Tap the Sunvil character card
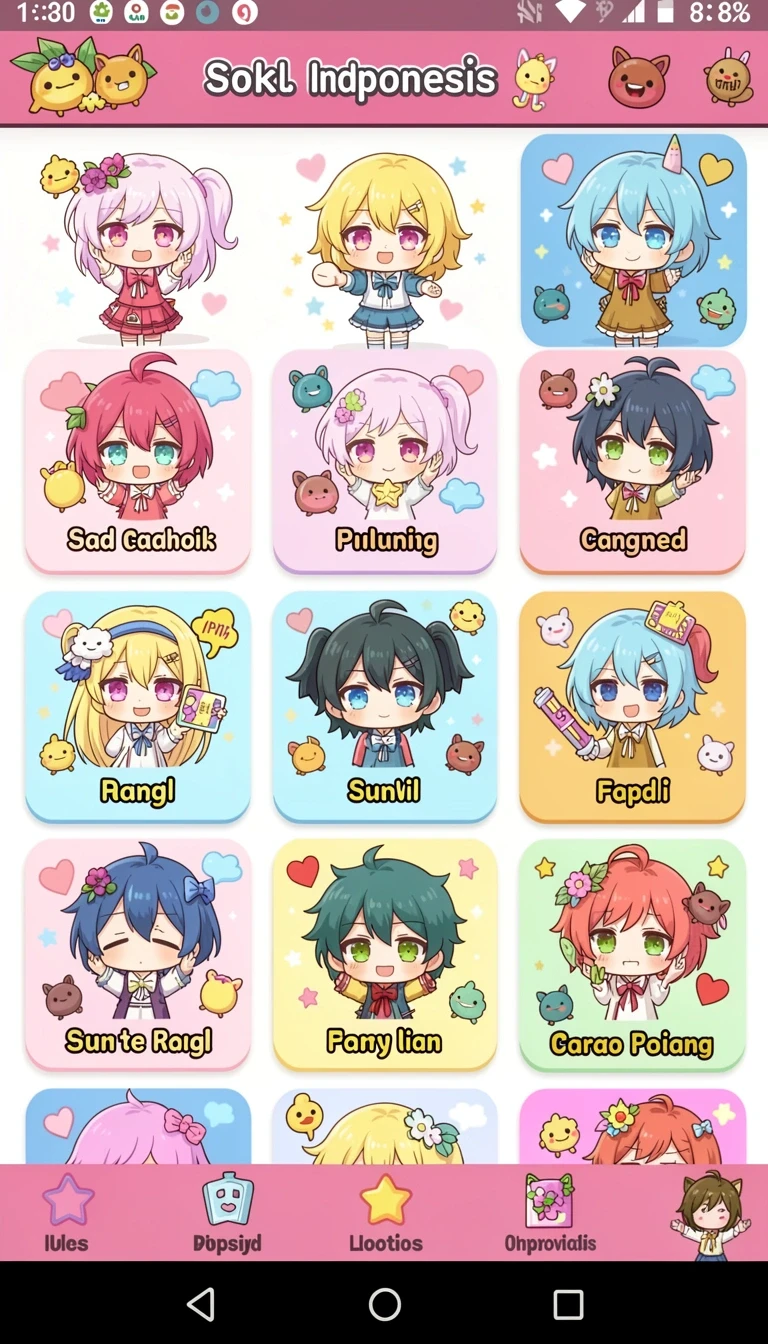Image resolution: width=768 pixels, height=1344 pixels. coord(385,707)
